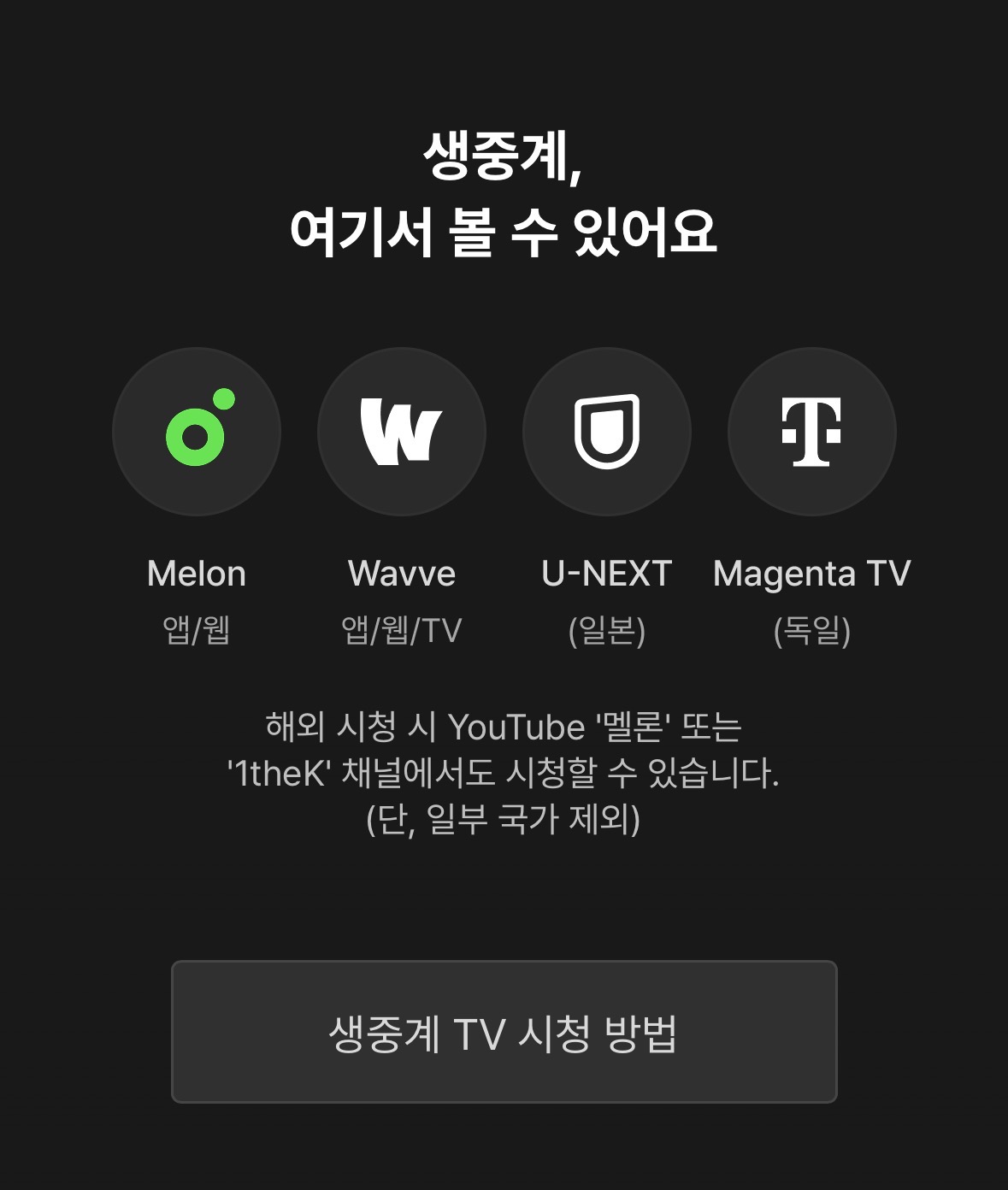Select the Germany service Magenta TV icon
Screen dimensions: 1008x1190
pos(812,433)
